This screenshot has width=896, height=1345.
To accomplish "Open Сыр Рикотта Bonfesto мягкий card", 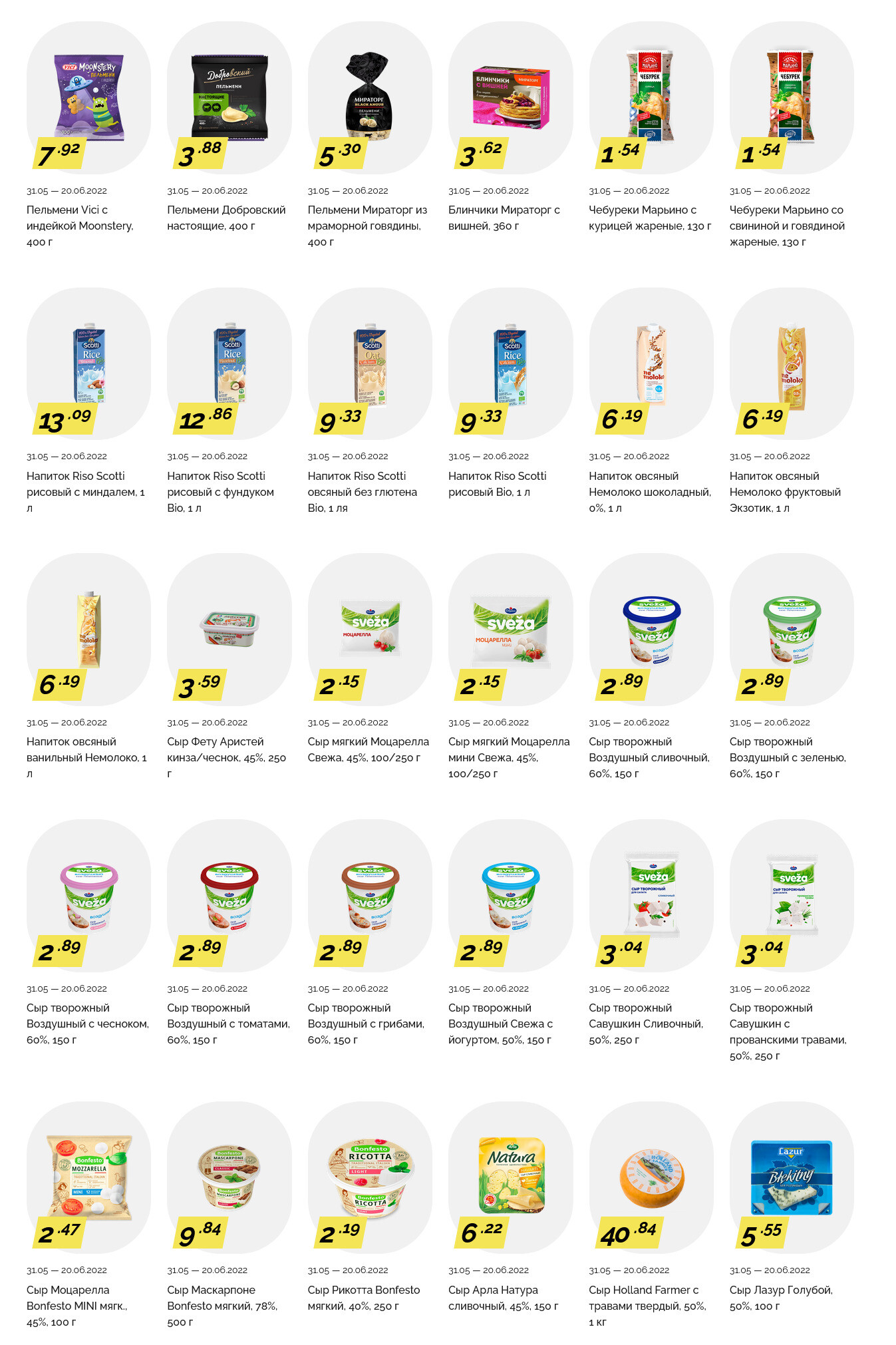I will 370,1177.
